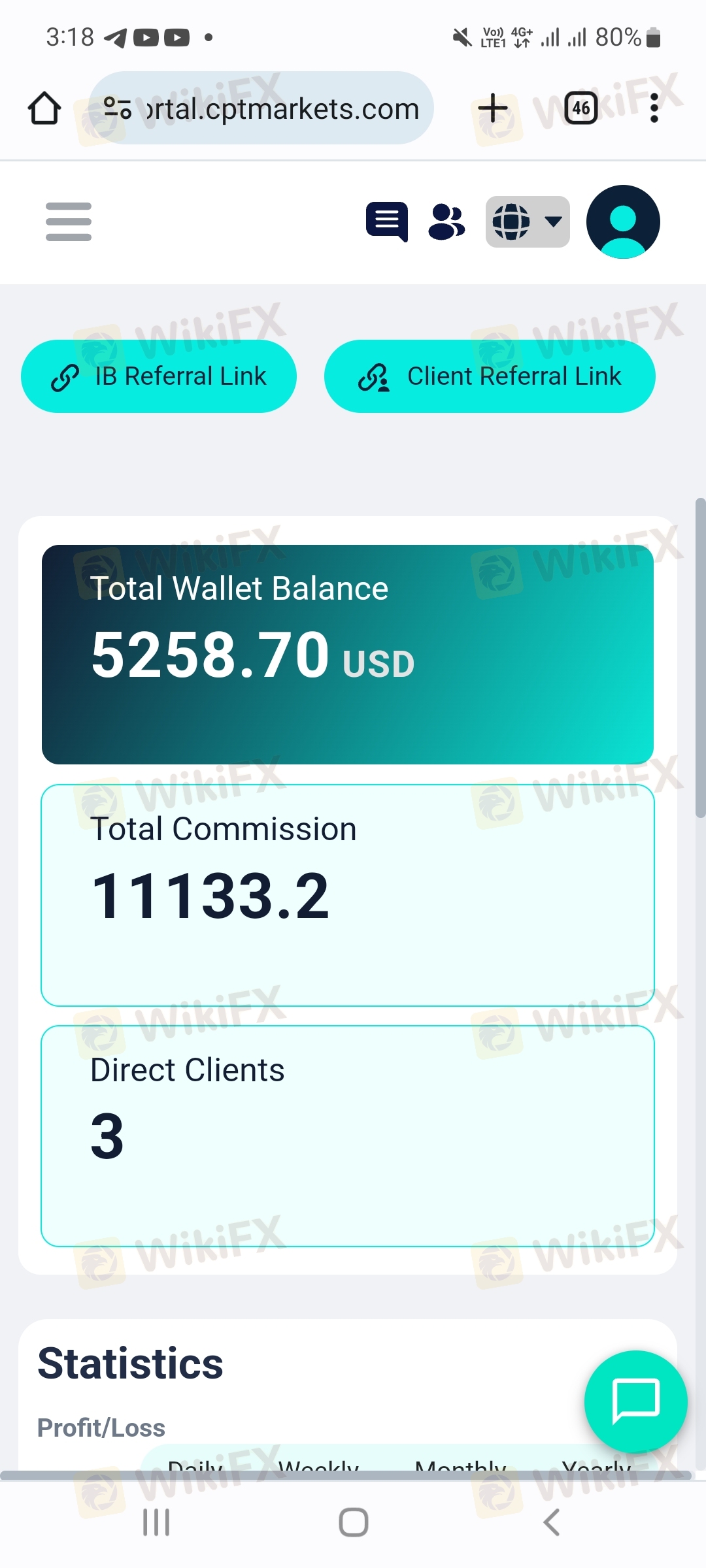Viewport: 706px width, 1568px height.
Task: Open a new browser tab
Action: click(493, 108)
